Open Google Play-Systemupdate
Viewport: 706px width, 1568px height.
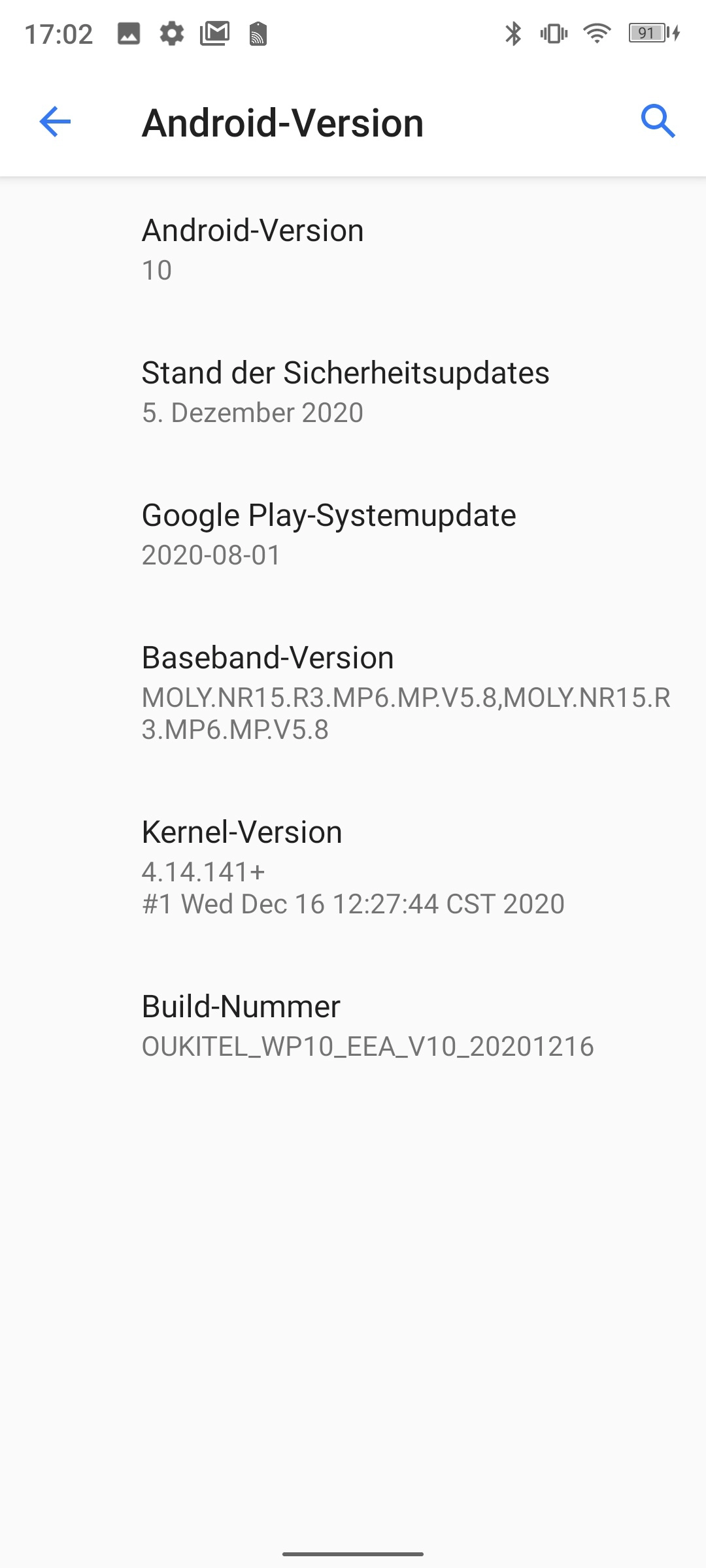click(353, 534)
